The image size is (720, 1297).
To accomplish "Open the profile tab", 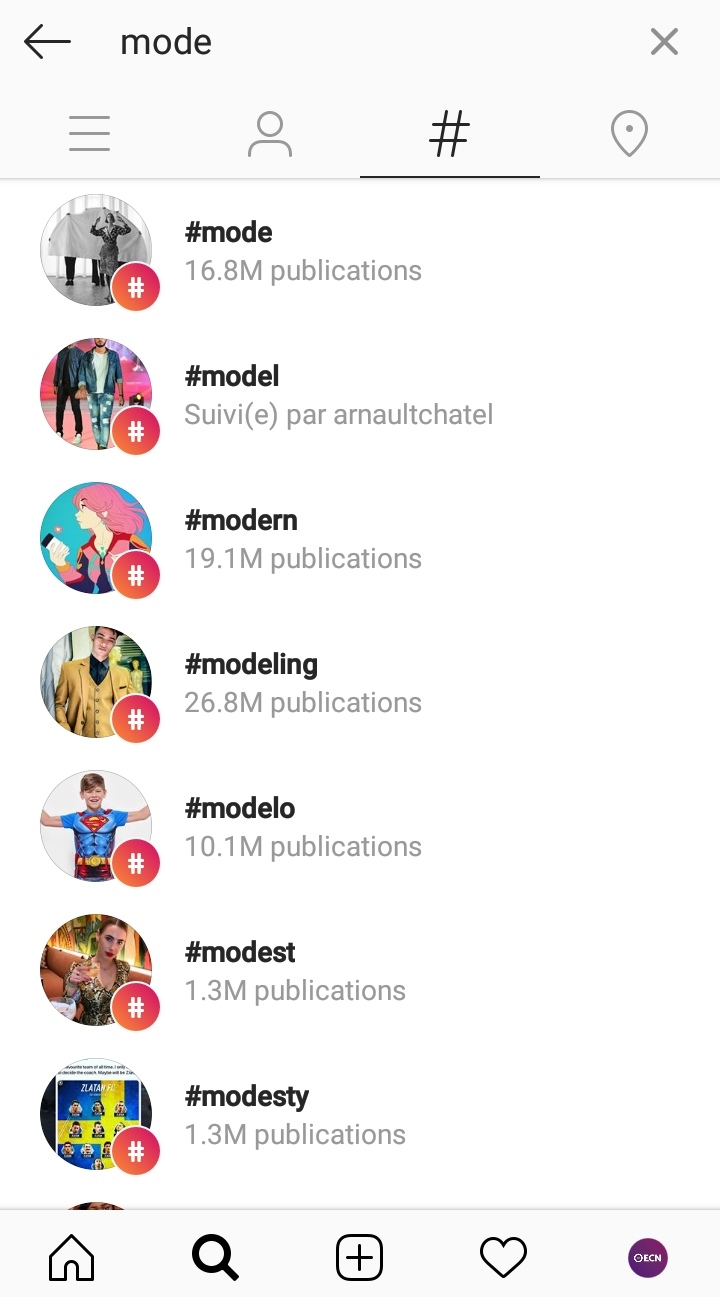I will pos(648,1257).
